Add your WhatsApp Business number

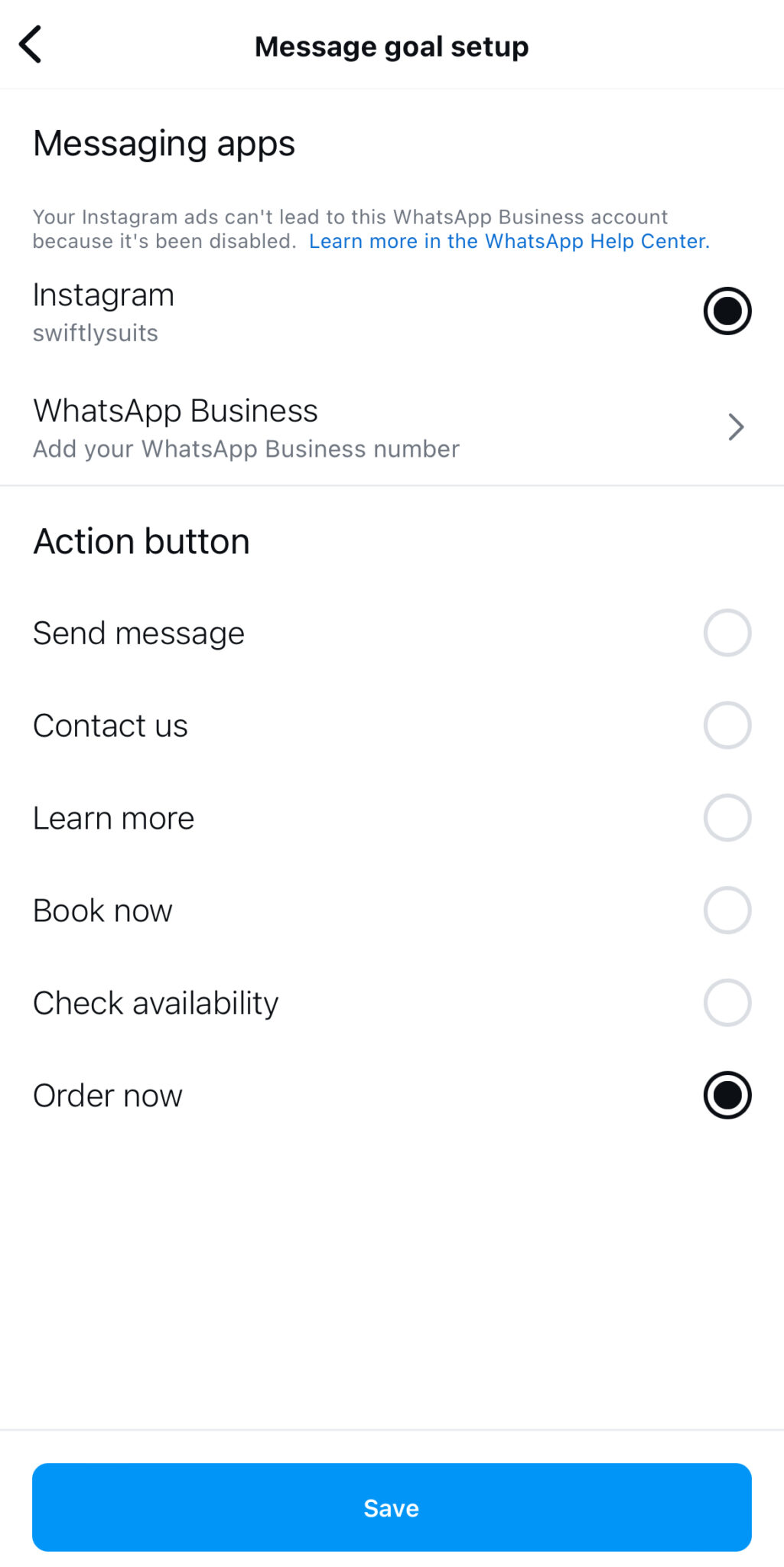pos(245,448)
